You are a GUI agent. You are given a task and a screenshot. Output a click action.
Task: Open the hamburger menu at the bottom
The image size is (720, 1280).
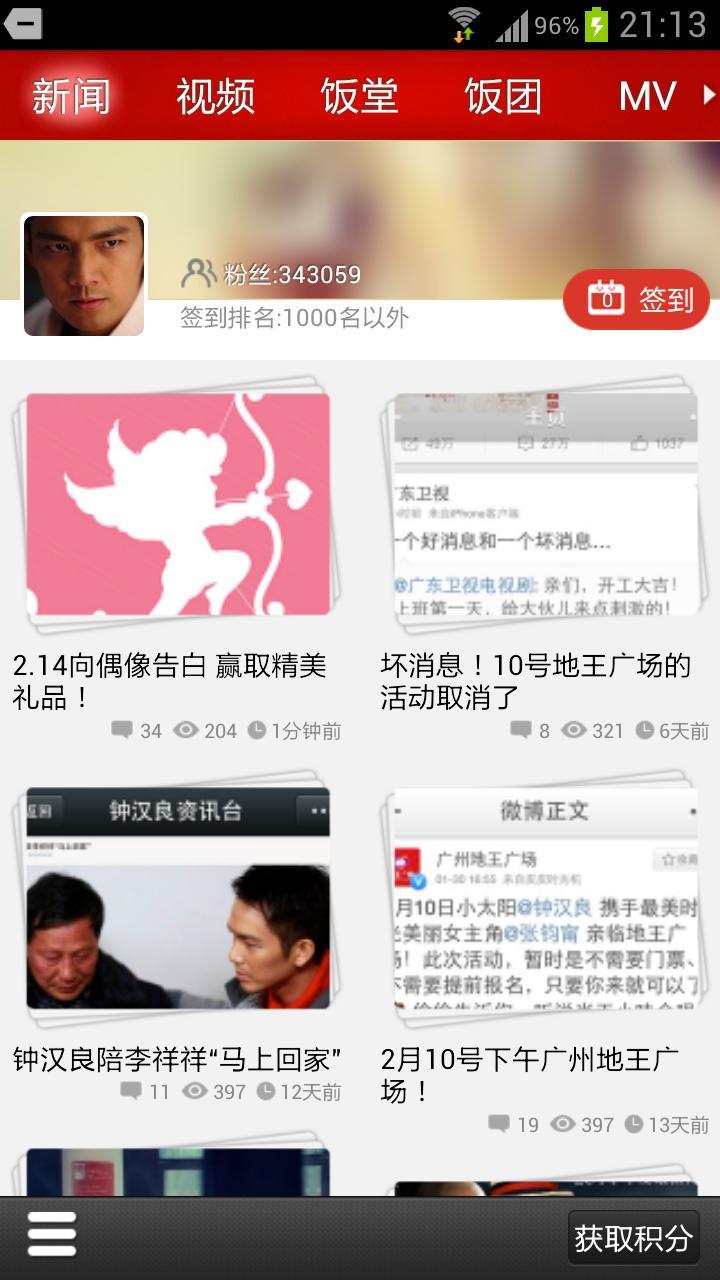(x=52, y=1234)
